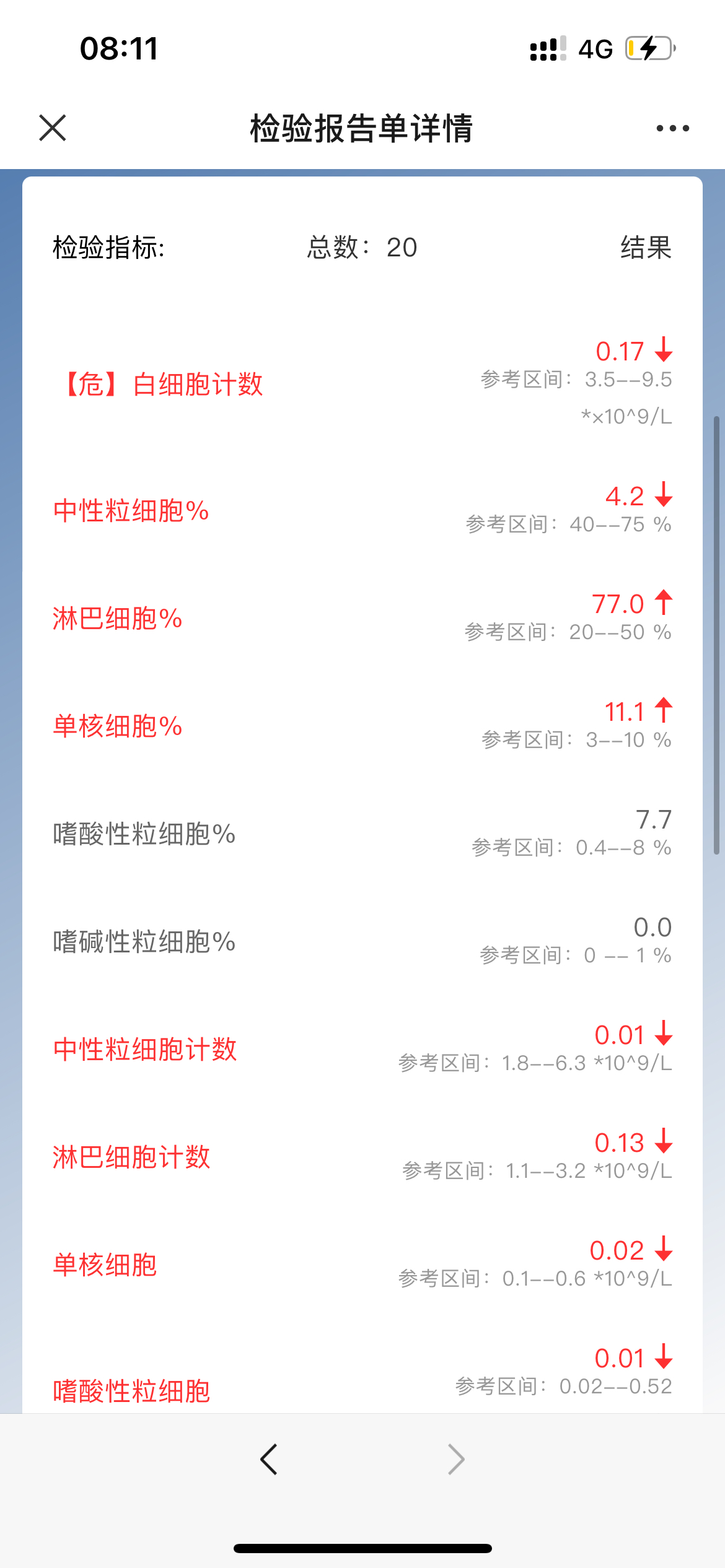The image size is (725, 1568).
Task: Go forward to the next page
Action: pyautogui.click(x=456, y=1460)
